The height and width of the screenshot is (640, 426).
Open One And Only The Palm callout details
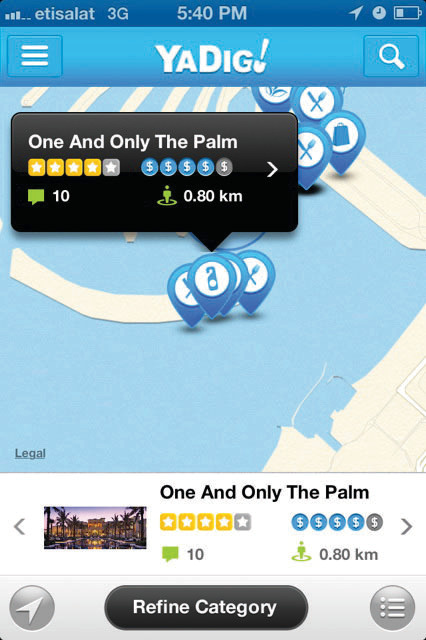tap(272, 169)
